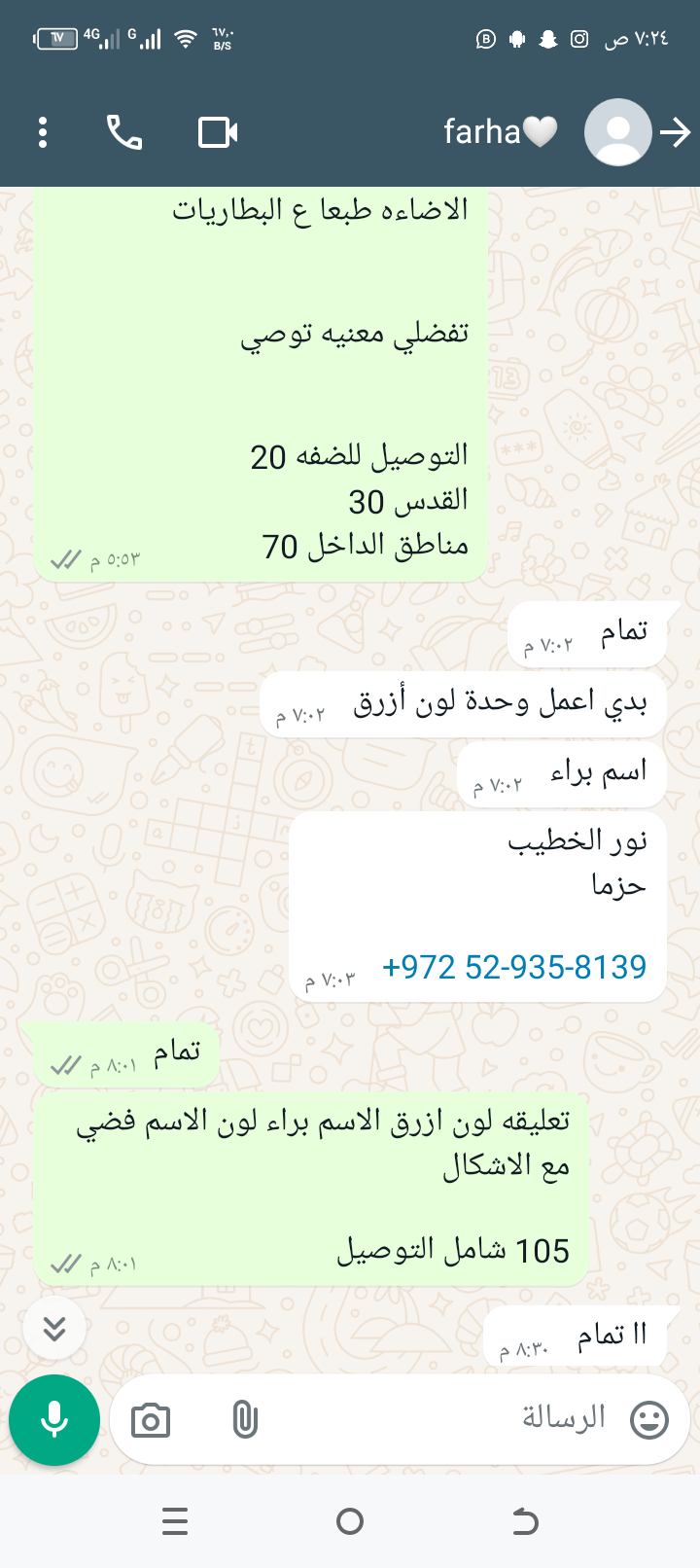Focus the message text field
This screenshot has height=1568, width=700.
(x=437, y=1419)
